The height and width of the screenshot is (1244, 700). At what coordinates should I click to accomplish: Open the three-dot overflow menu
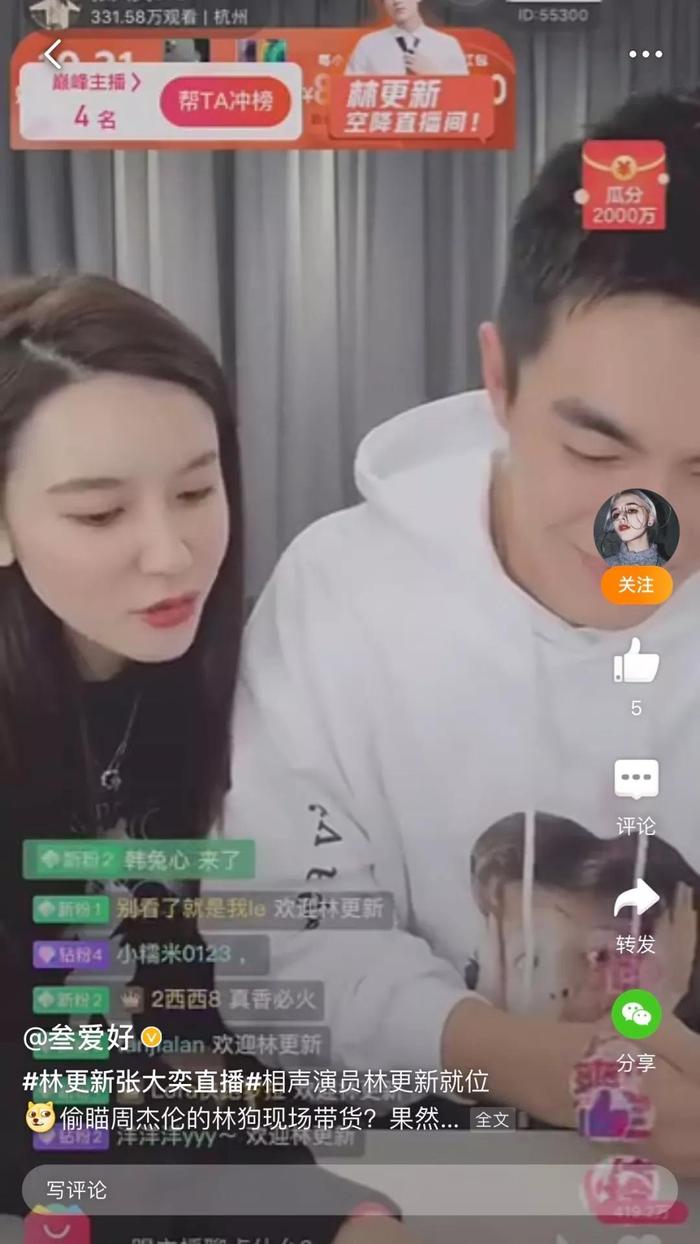coord(645,54)
